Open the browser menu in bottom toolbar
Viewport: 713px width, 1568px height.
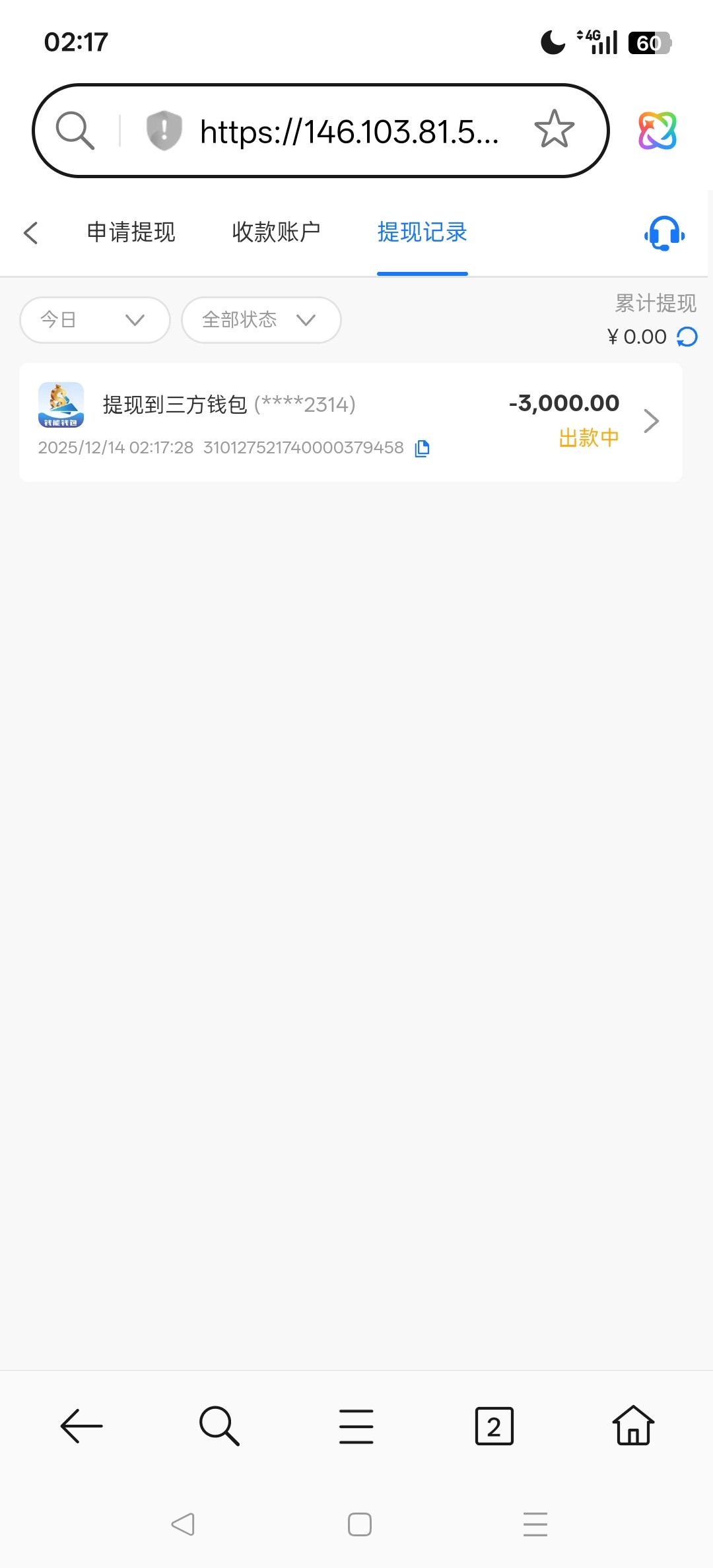pos(356,1426)
